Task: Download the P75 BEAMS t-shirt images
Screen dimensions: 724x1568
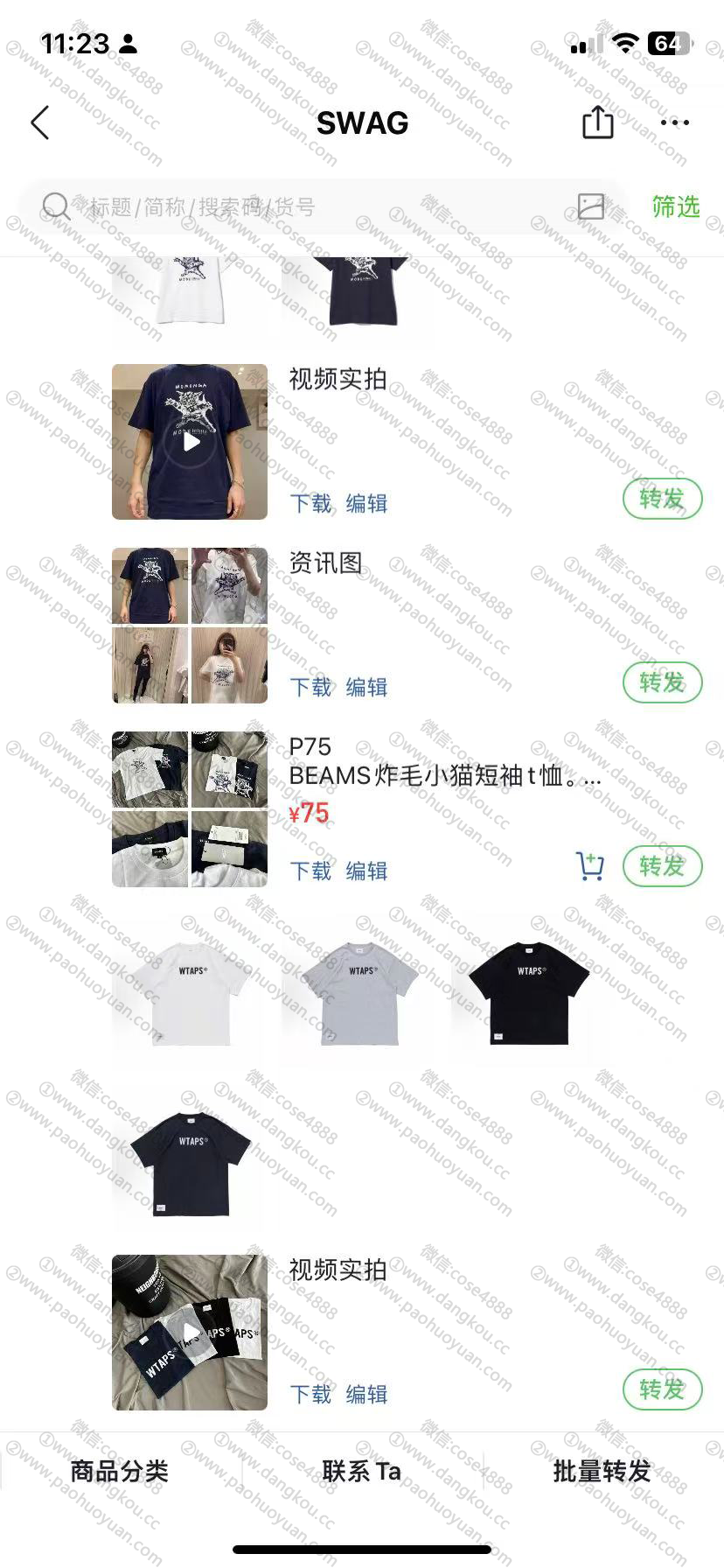Action: tap(310, 871)
